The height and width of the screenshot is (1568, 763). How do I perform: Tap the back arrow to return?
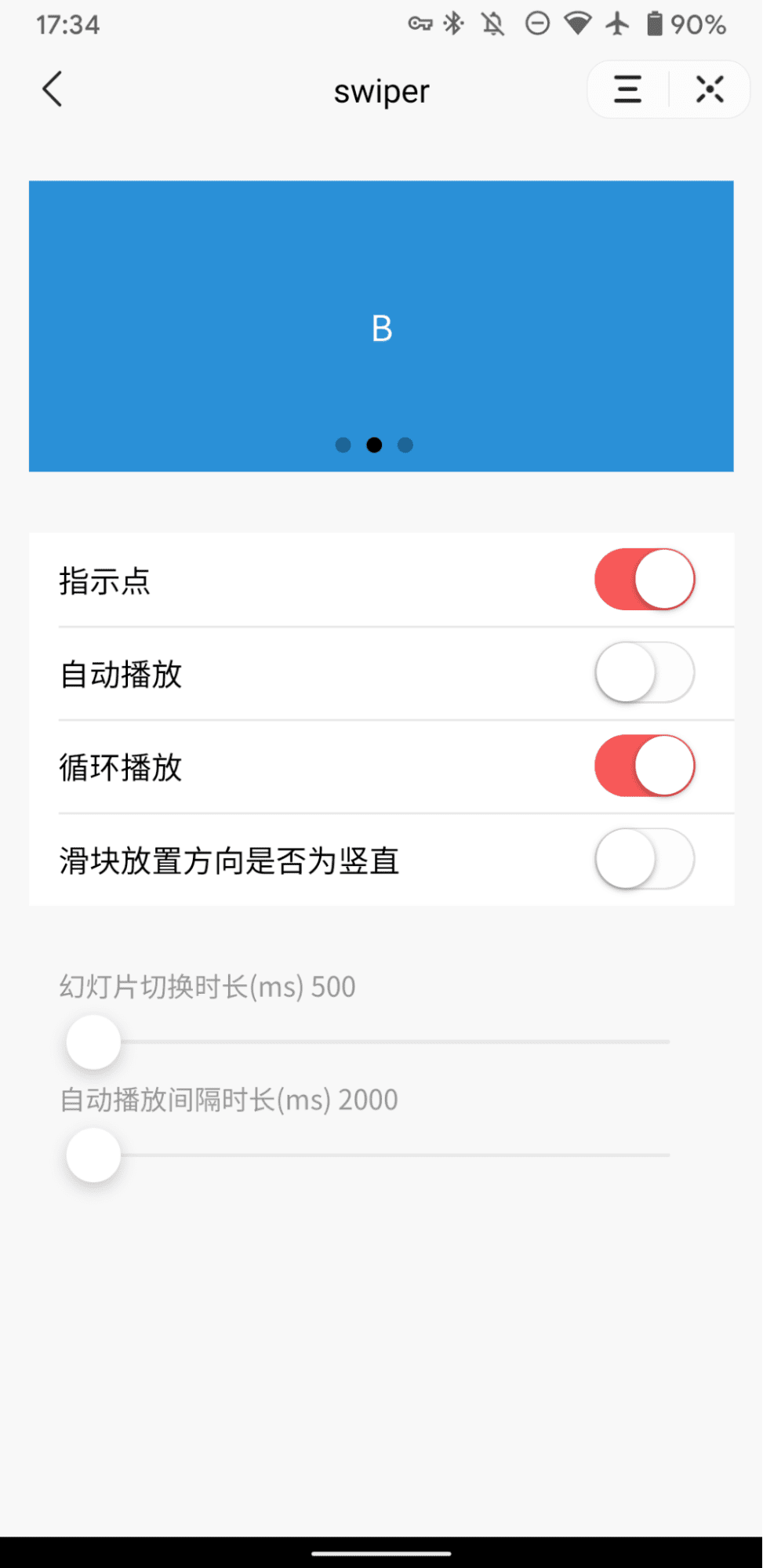tap(52, 89)
